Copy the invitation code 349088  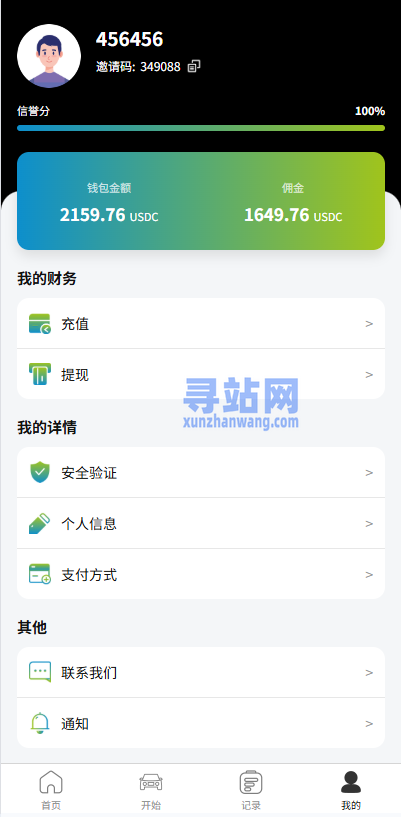pyautogui.click(x=194, y=66)
